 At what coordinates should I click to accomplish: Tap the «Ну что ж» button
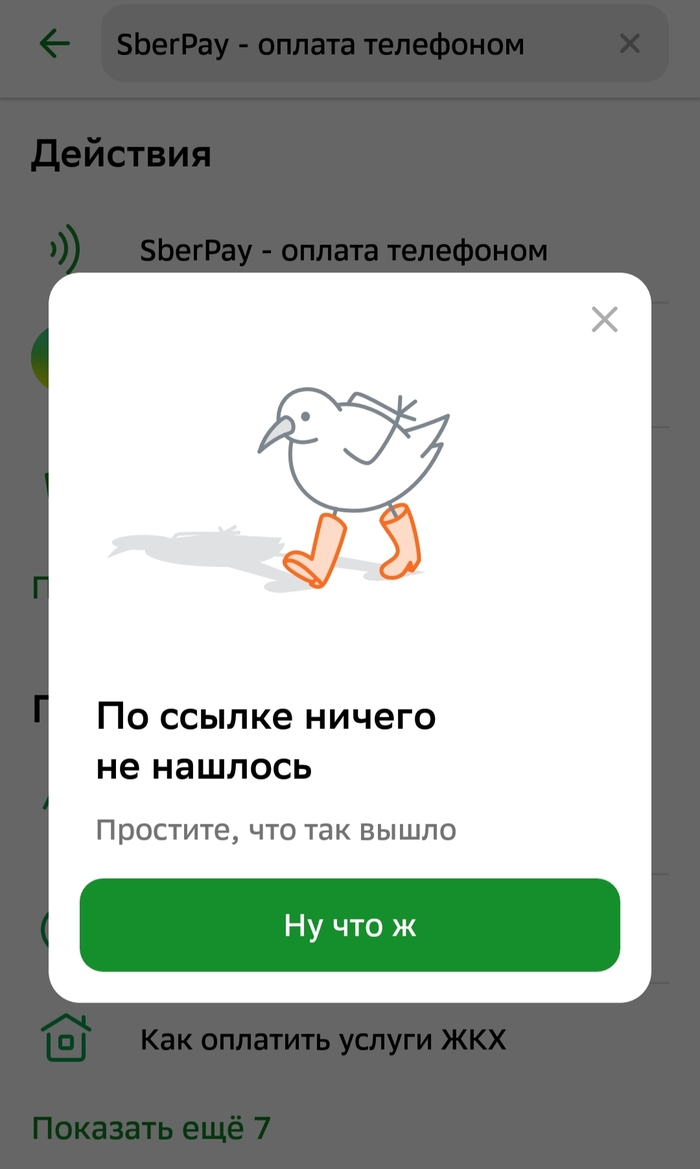coord(350,925)
